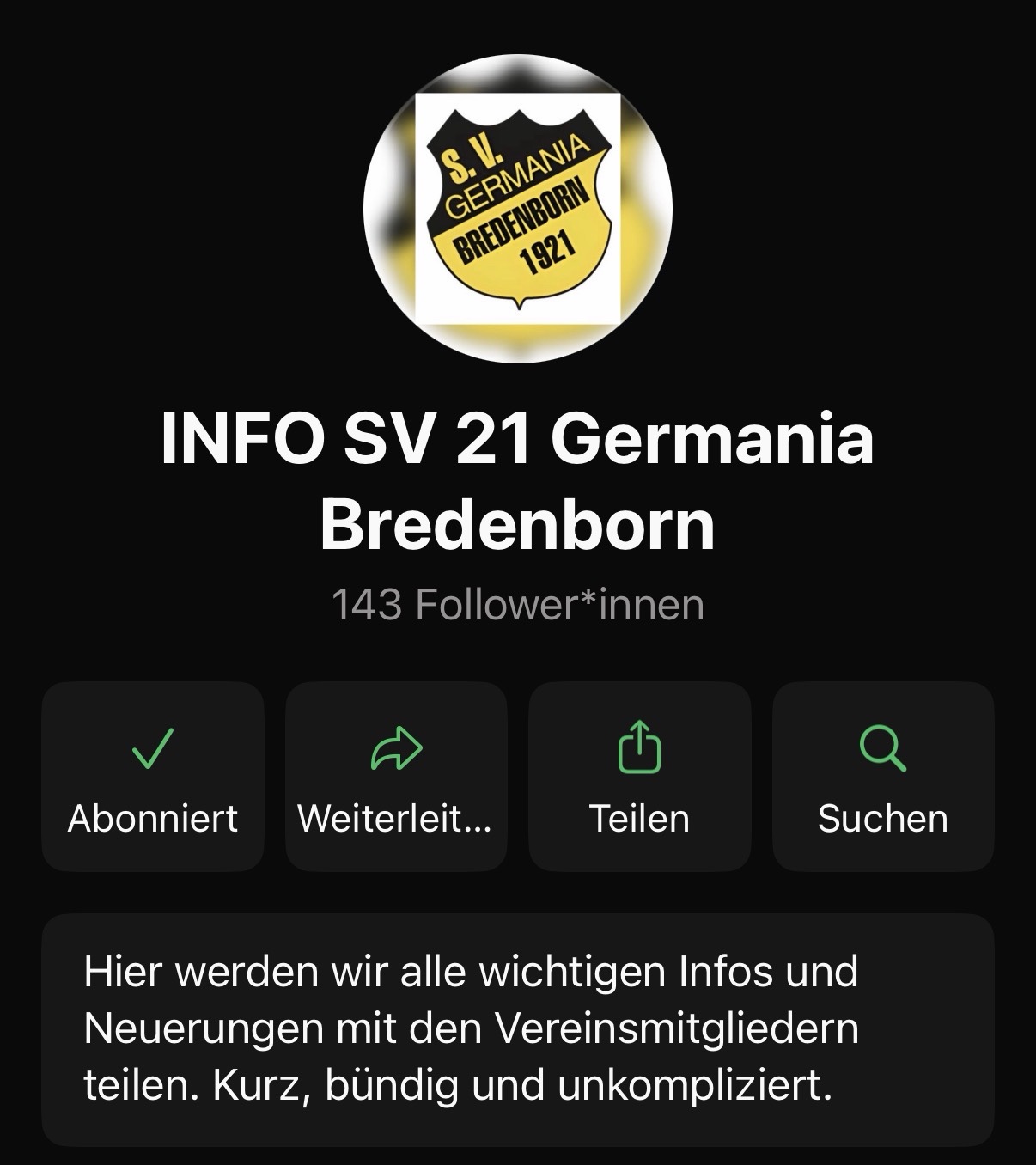This screenshot has height=1165, width=1036.
Task: Forward the channel via Weiterleiten
Action: (396, 777)
